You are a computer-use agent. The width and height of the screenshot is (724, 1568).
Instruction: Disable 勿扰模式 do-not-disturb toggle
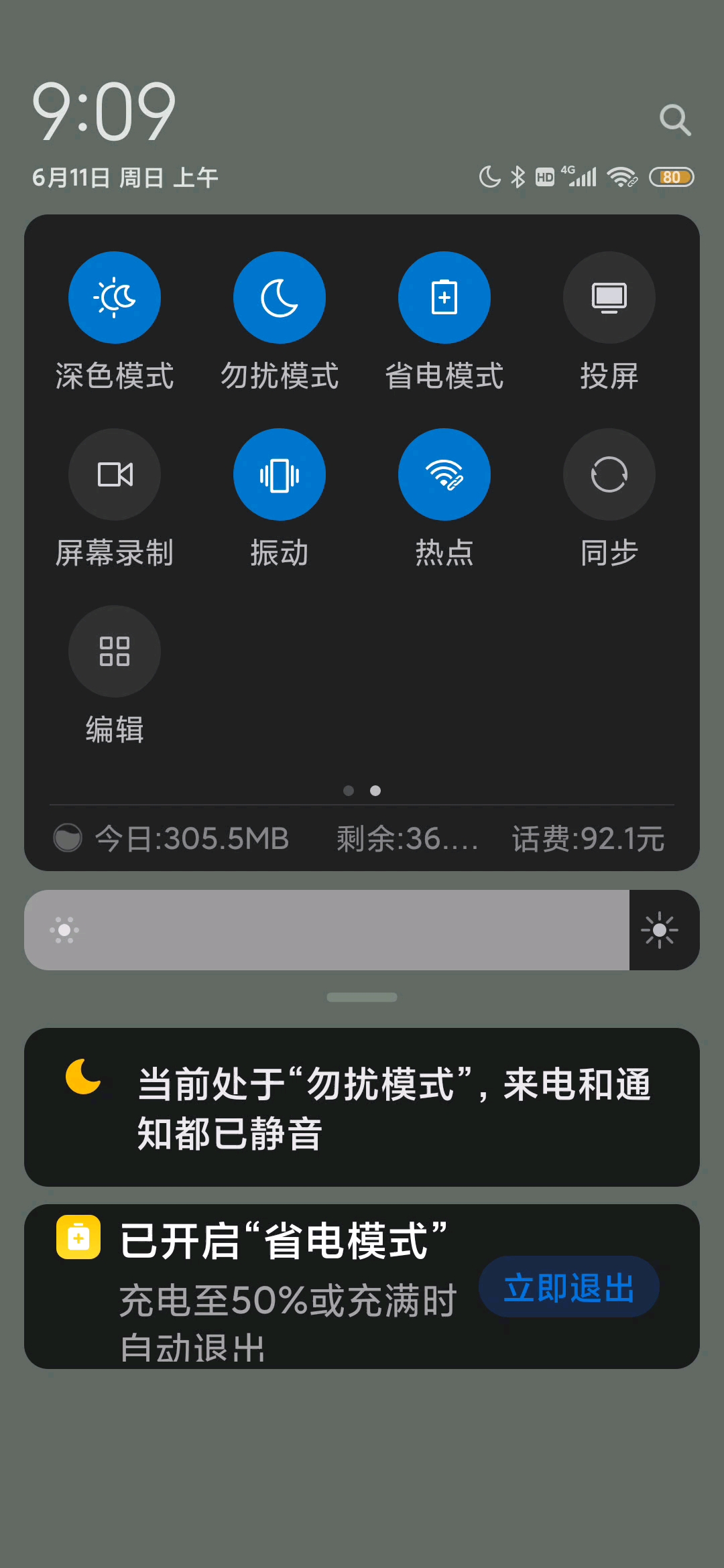coord(280,298)
